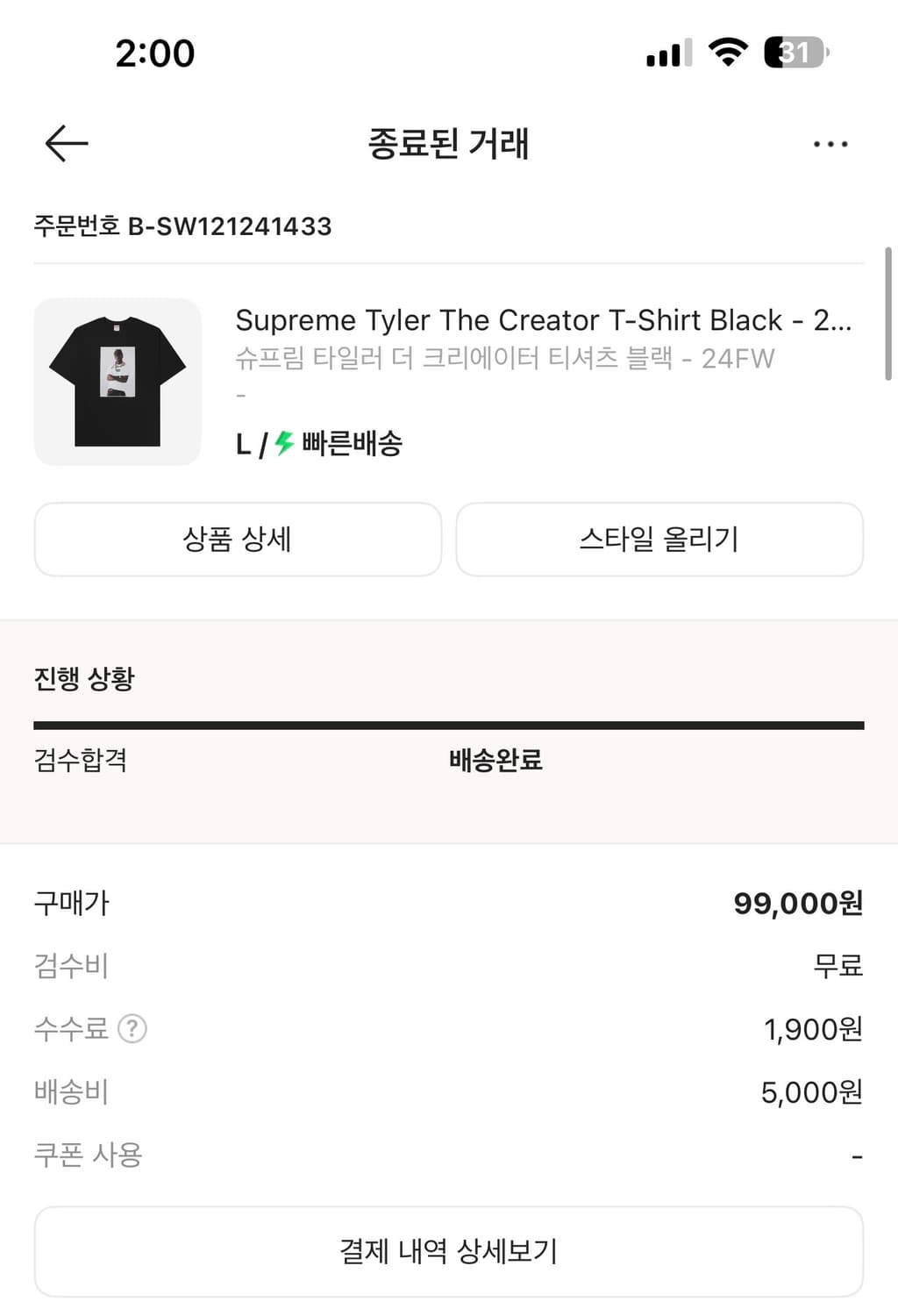This screenshot has height=1316, width=898.
Task: Select order number B-SW121241433
Action: coord(182,226)
